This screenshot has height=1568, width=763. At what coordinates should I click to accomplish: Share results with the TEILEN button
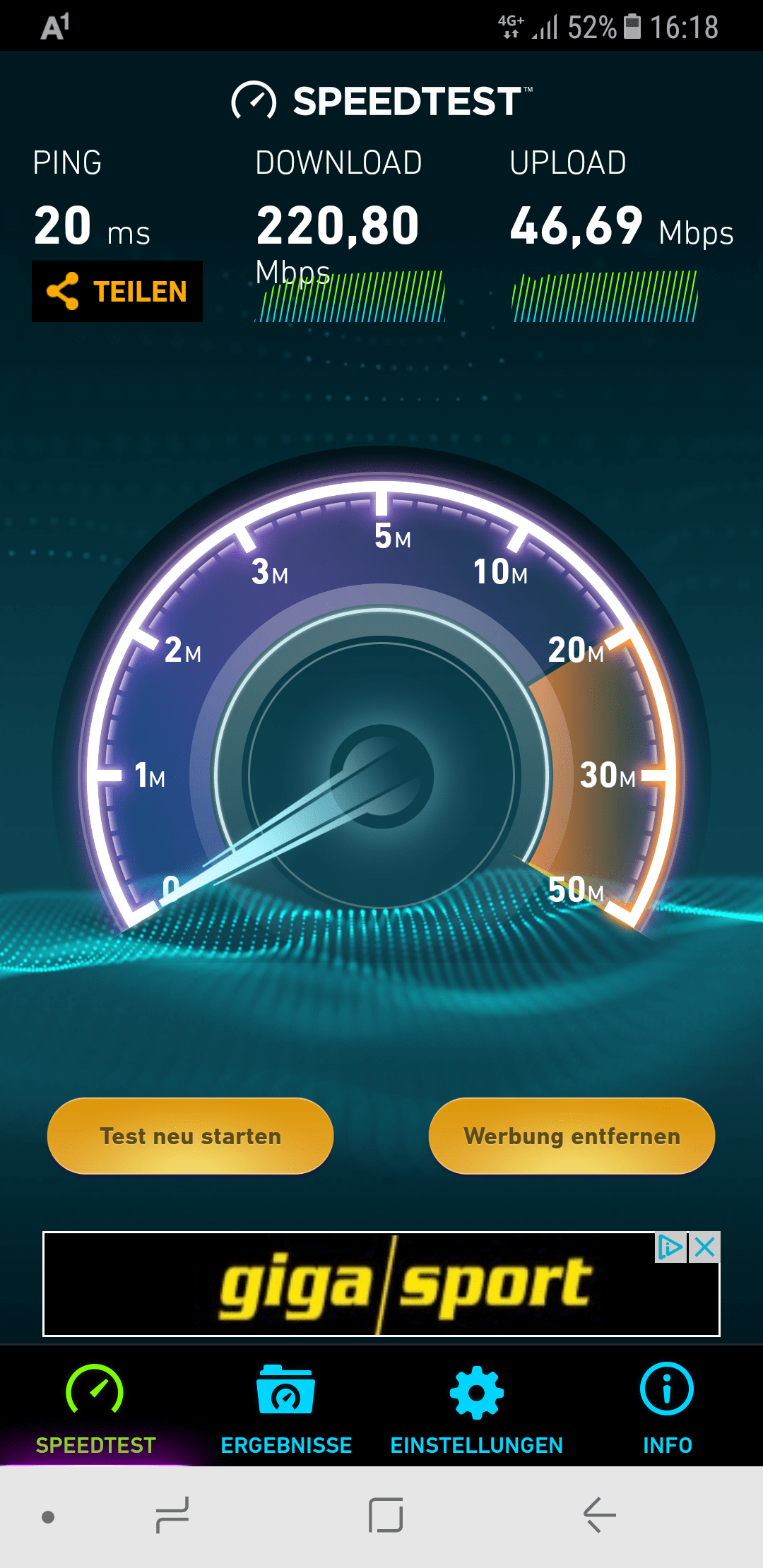pos(117,291)
